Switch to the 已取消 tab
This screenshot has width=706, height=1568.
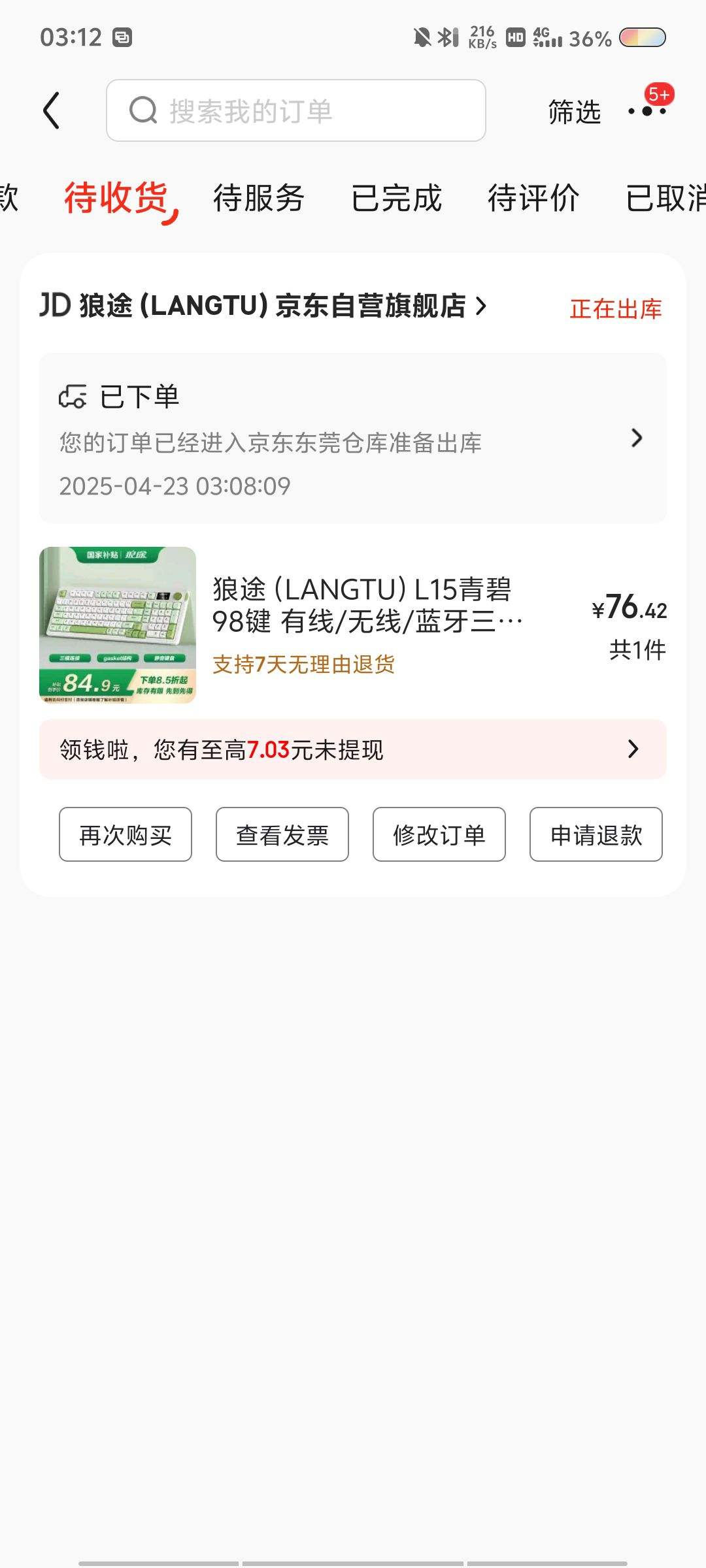[x=665, y=198]
